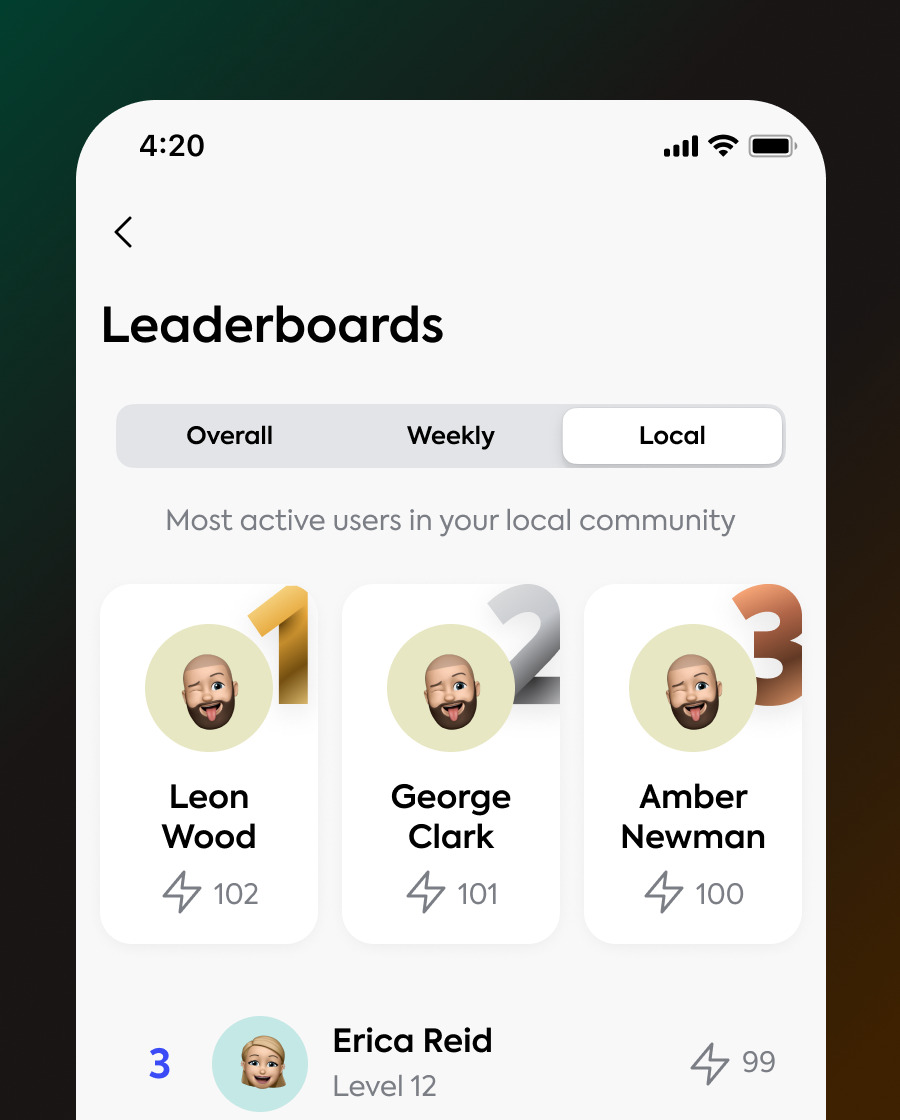
Task: View Amber Newman's third-place card
Action: [x=693, y=765]
